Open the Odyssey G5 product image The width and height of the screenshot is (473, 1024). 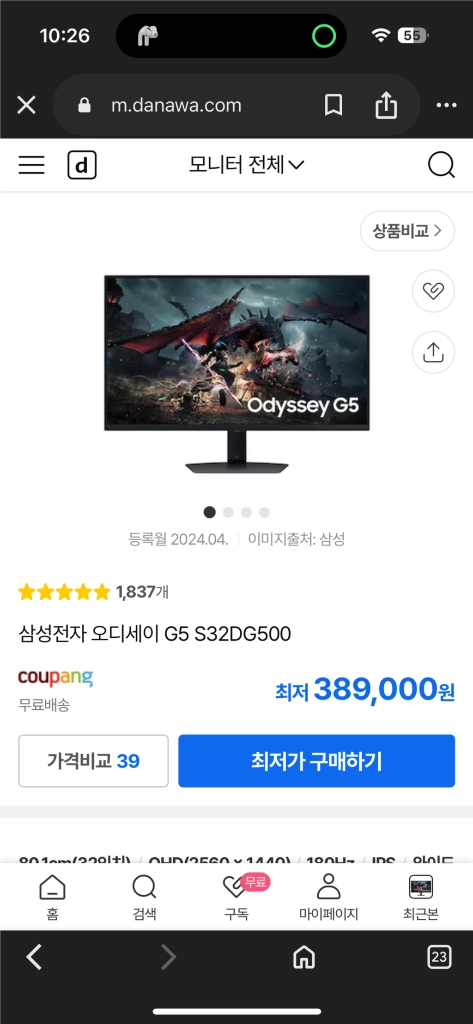237,374
